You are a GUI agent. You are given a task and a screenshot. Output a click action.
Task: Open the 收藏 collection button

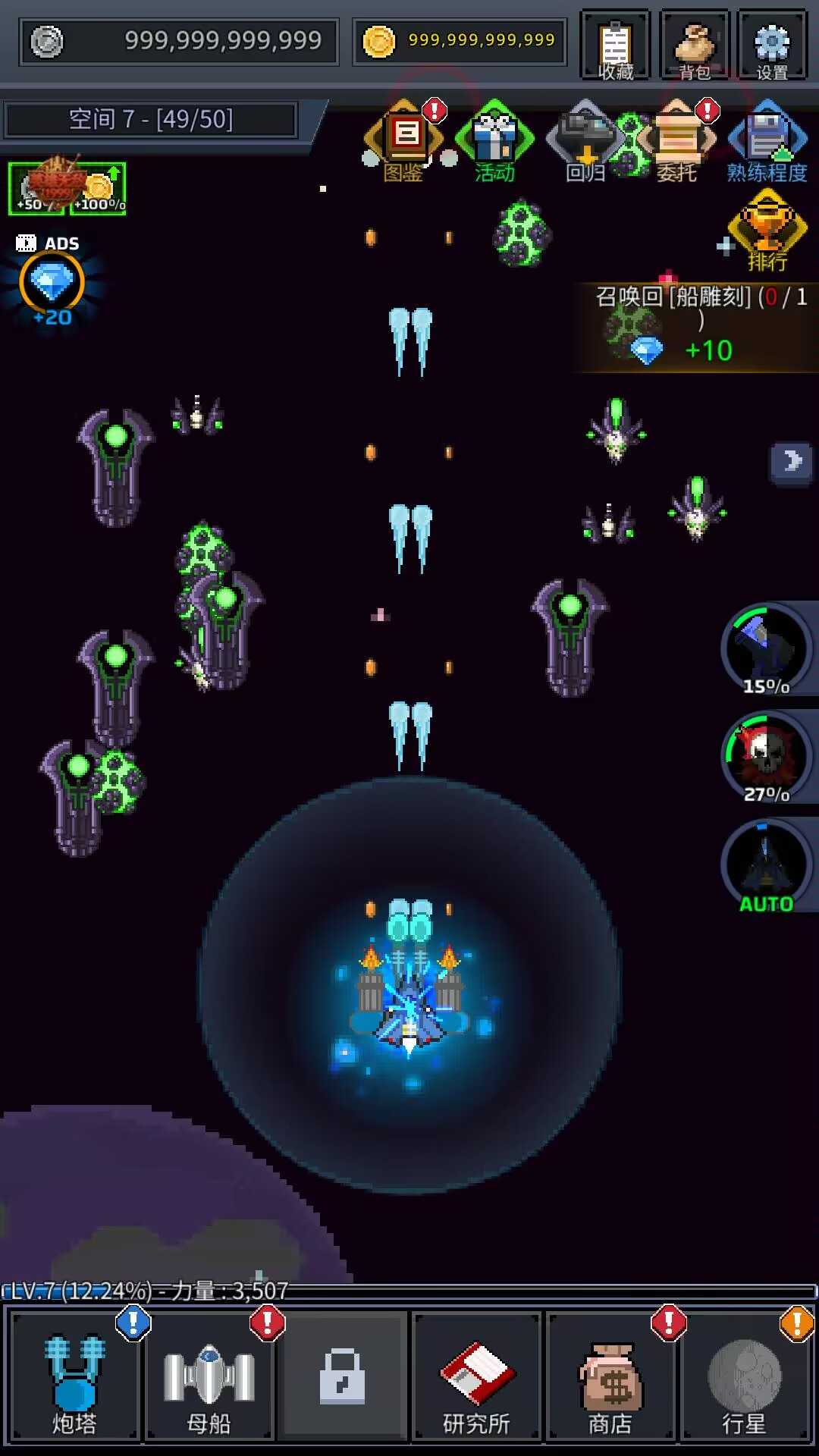tap(615, 45)
